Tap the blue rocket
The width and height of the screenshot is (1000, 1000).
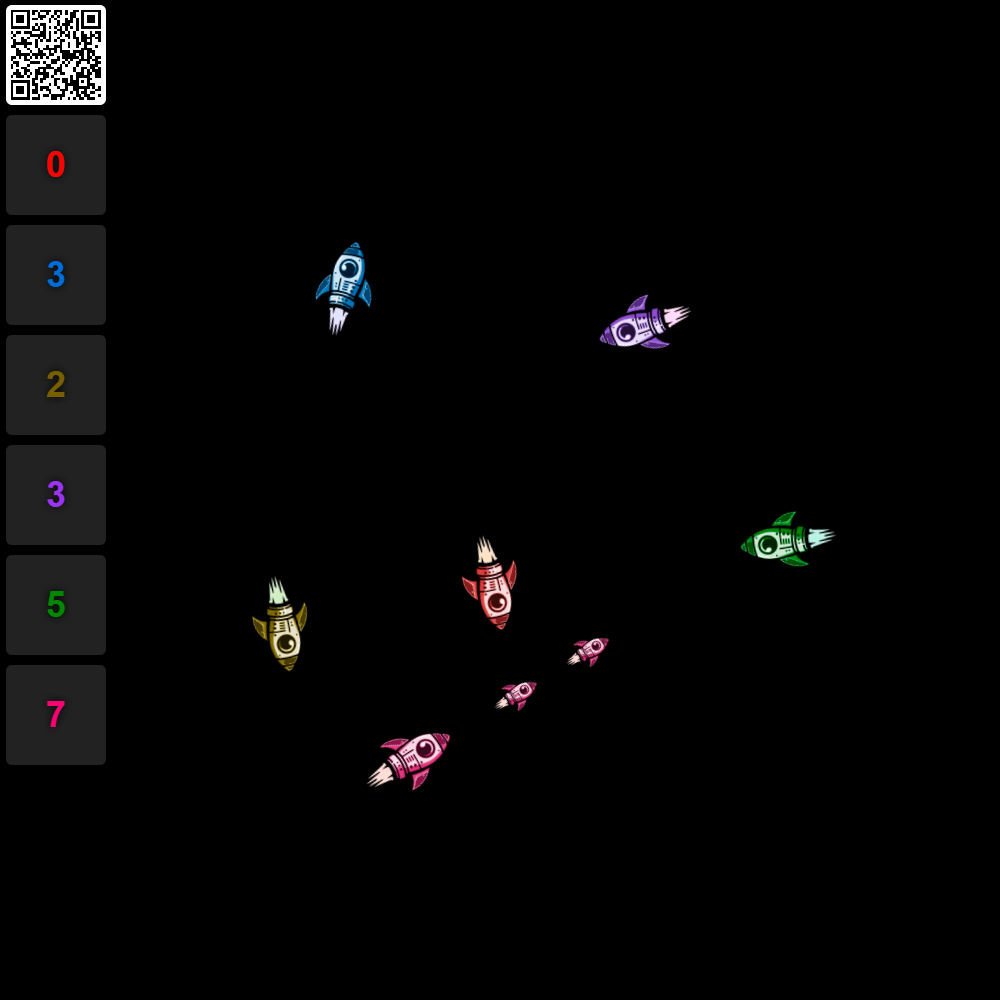(x=344, y=283)
